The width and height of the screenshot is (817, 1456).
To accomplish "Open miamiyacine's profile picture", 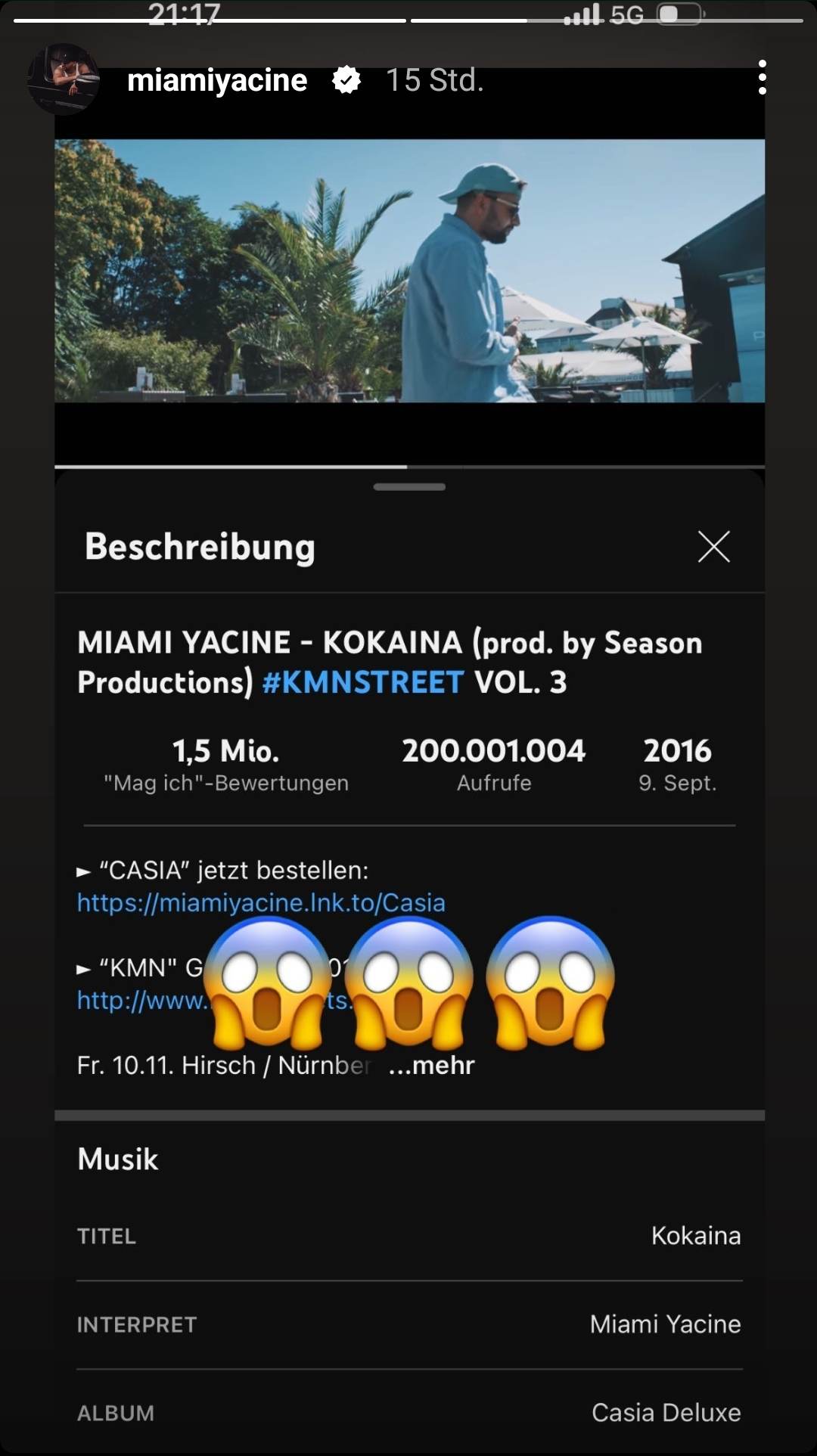I will click(64, 79).
